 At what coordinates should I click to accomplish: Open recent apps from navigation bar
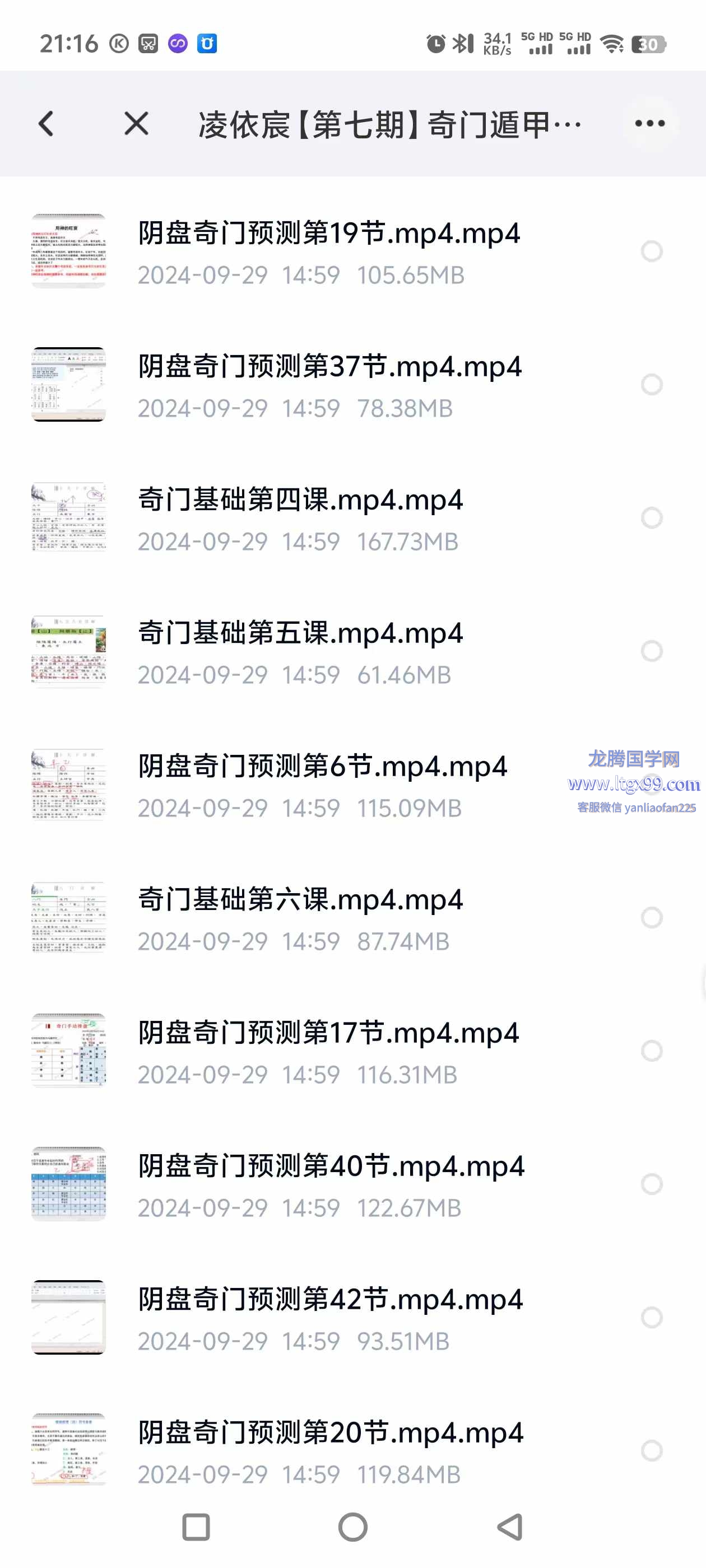pyautogui.click(x=196, y=1527)
